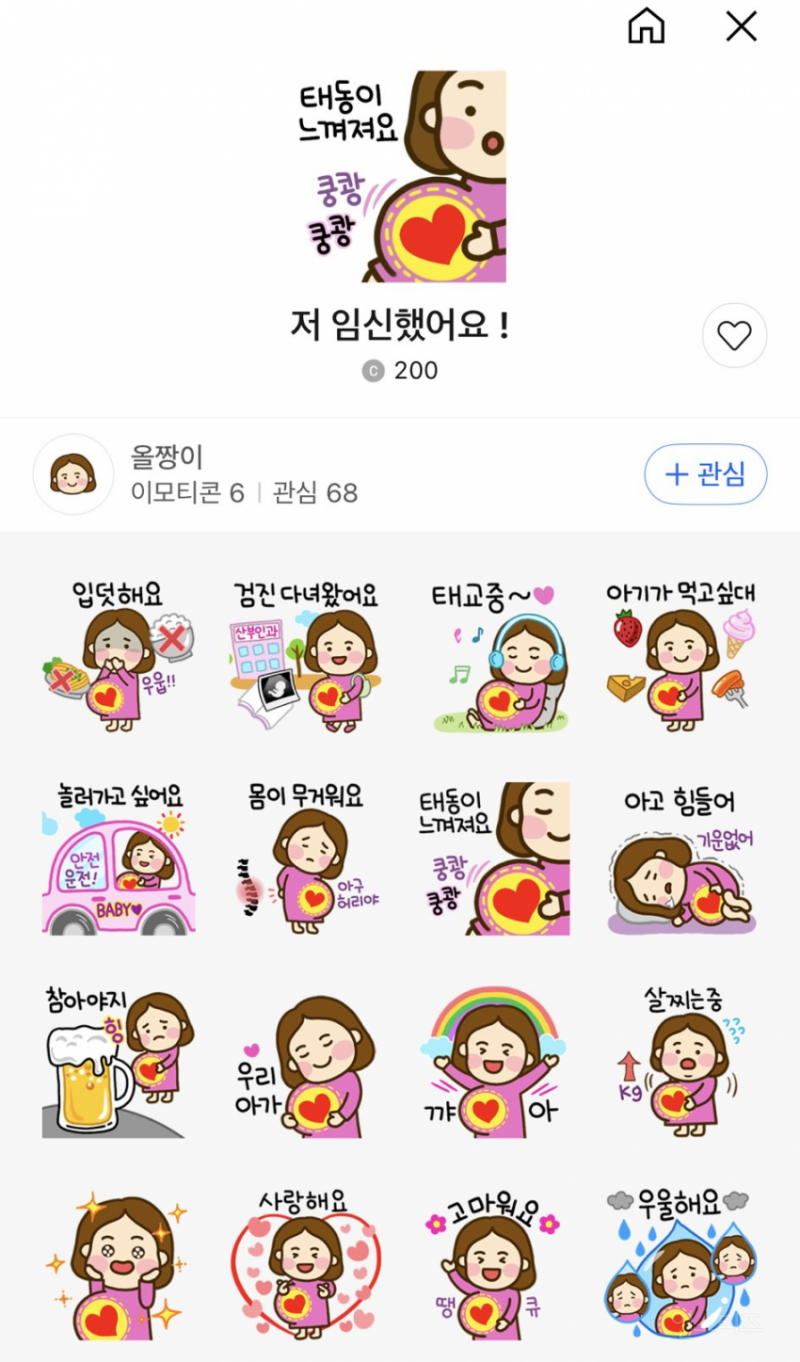Preview the 검진 다녀왔어요 sticker
This screenshot has height=1362, width=800.
305,657
